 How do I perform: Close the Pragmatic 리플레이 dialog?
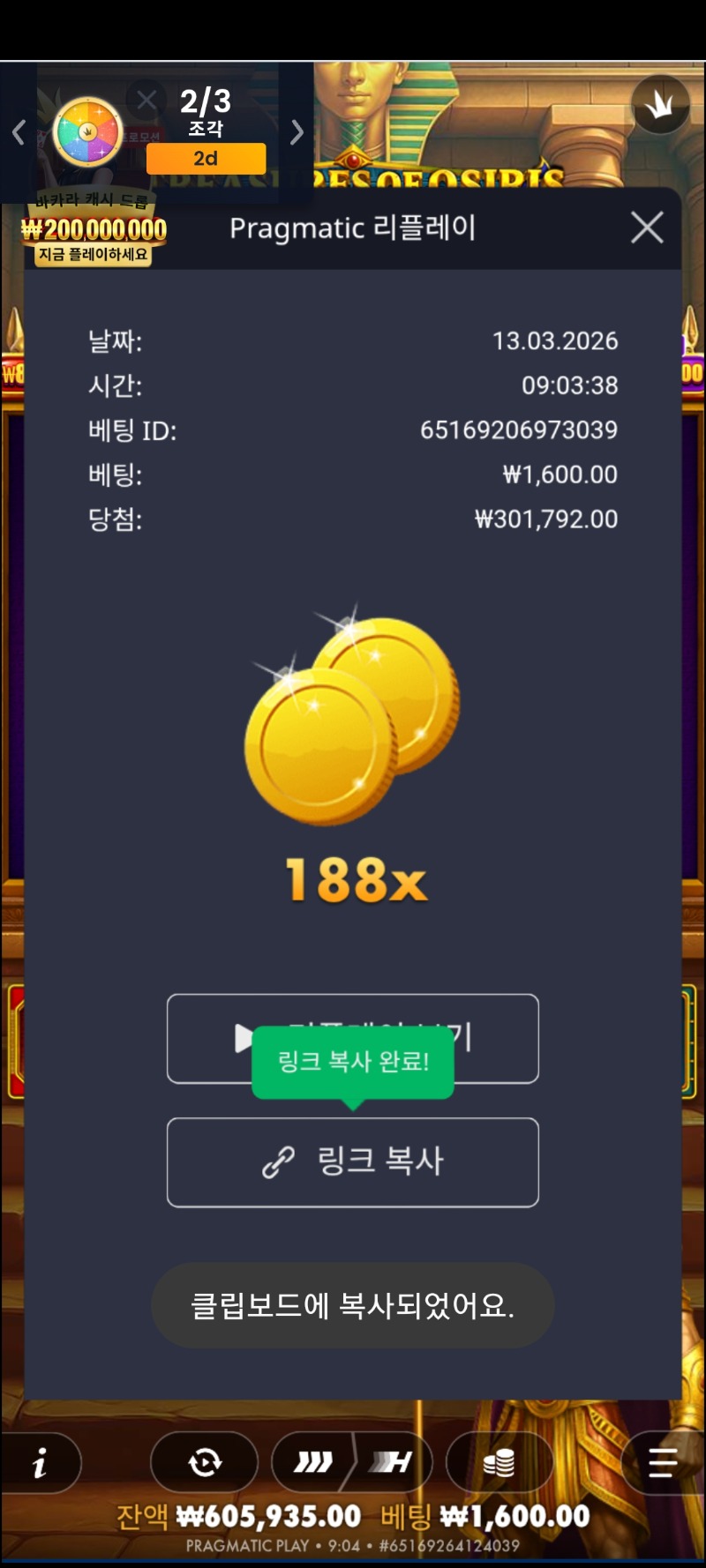click(x=647, y=228)
